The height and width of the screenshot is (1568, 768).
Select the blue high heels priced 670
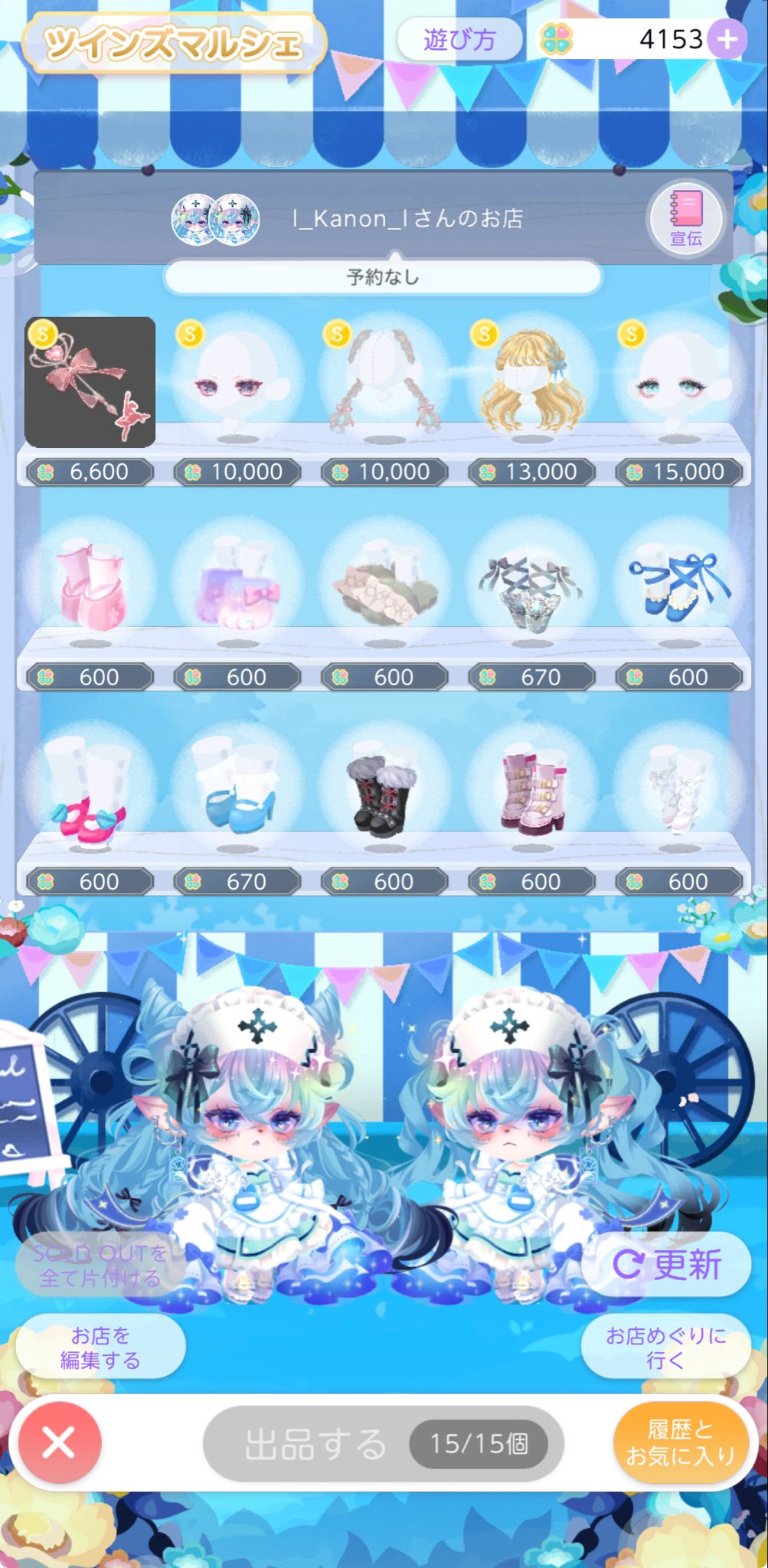(x=237, y=791)
